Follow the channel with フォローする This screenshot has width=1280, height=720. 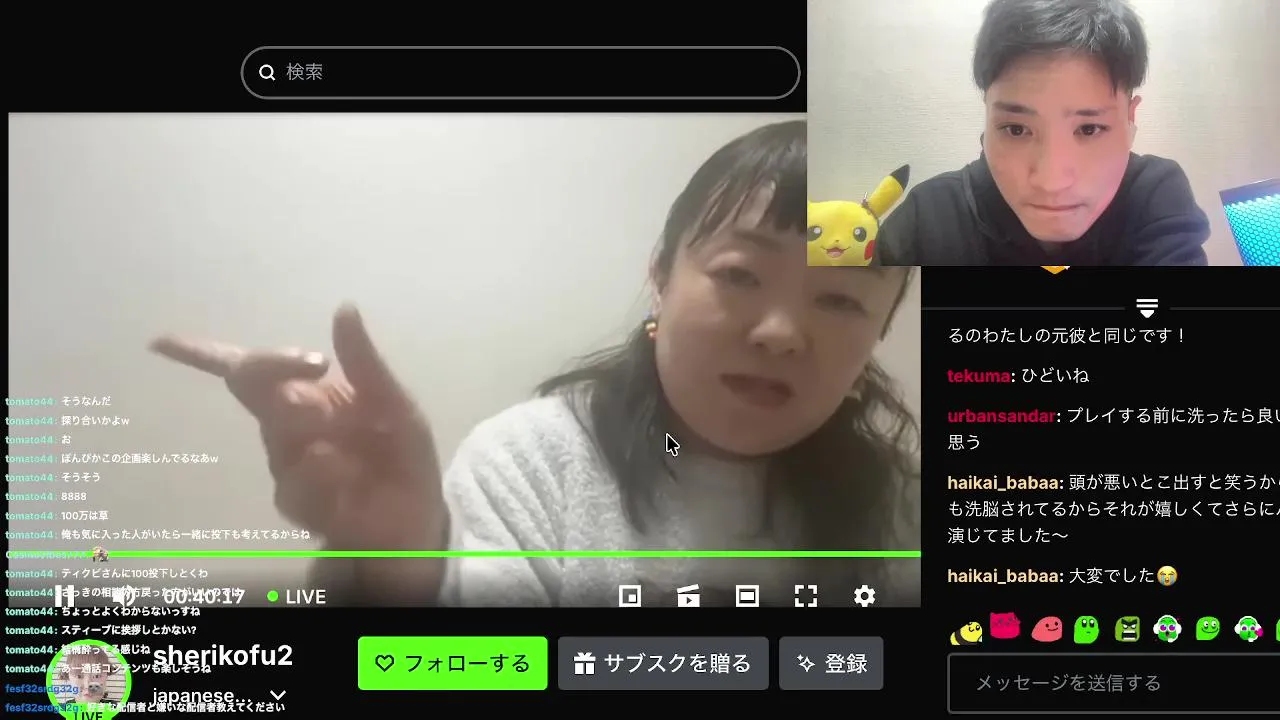(x=453, y=663)
